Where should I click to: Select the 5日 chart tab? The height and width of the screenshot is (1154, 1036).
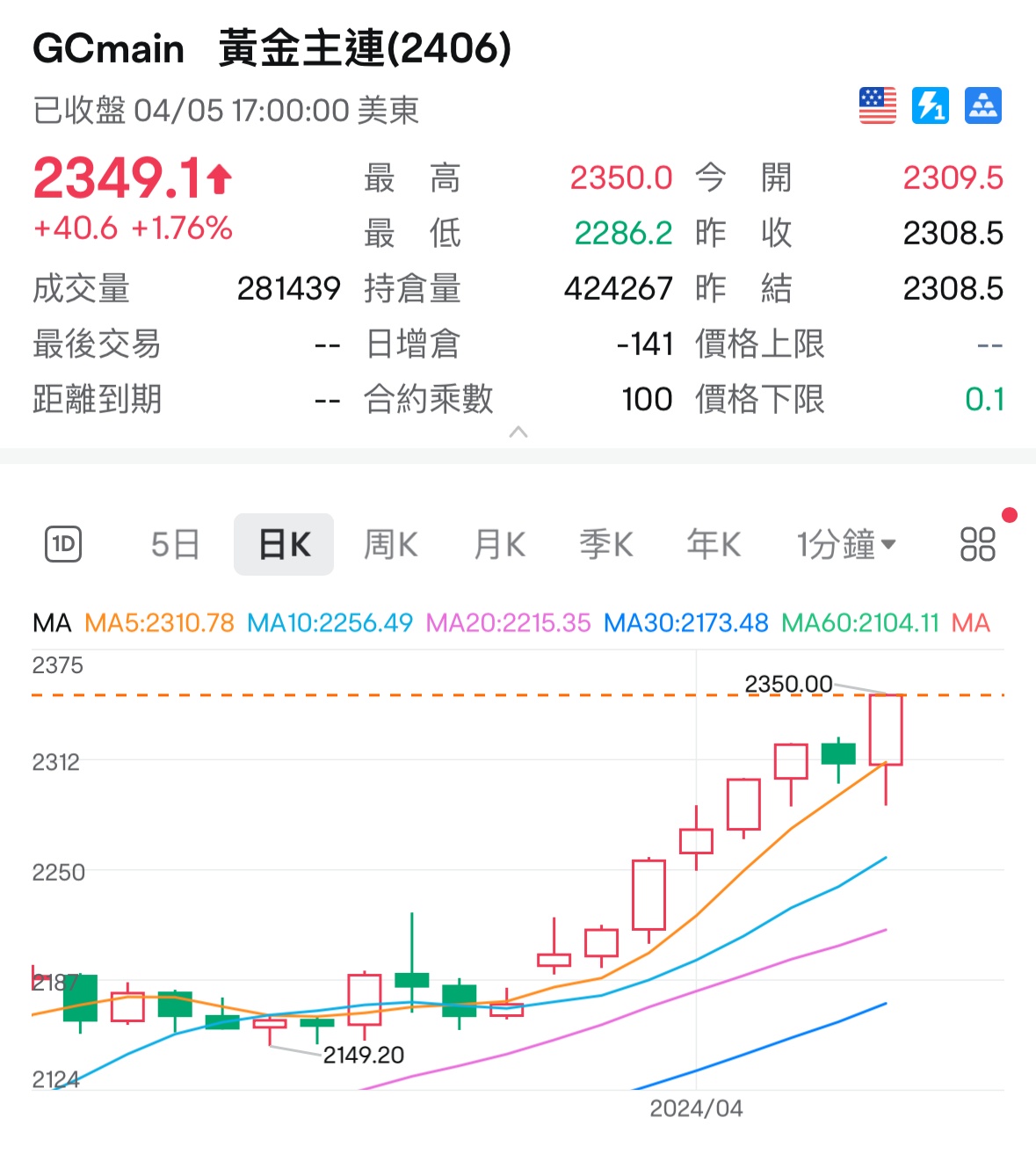(175, 544)
